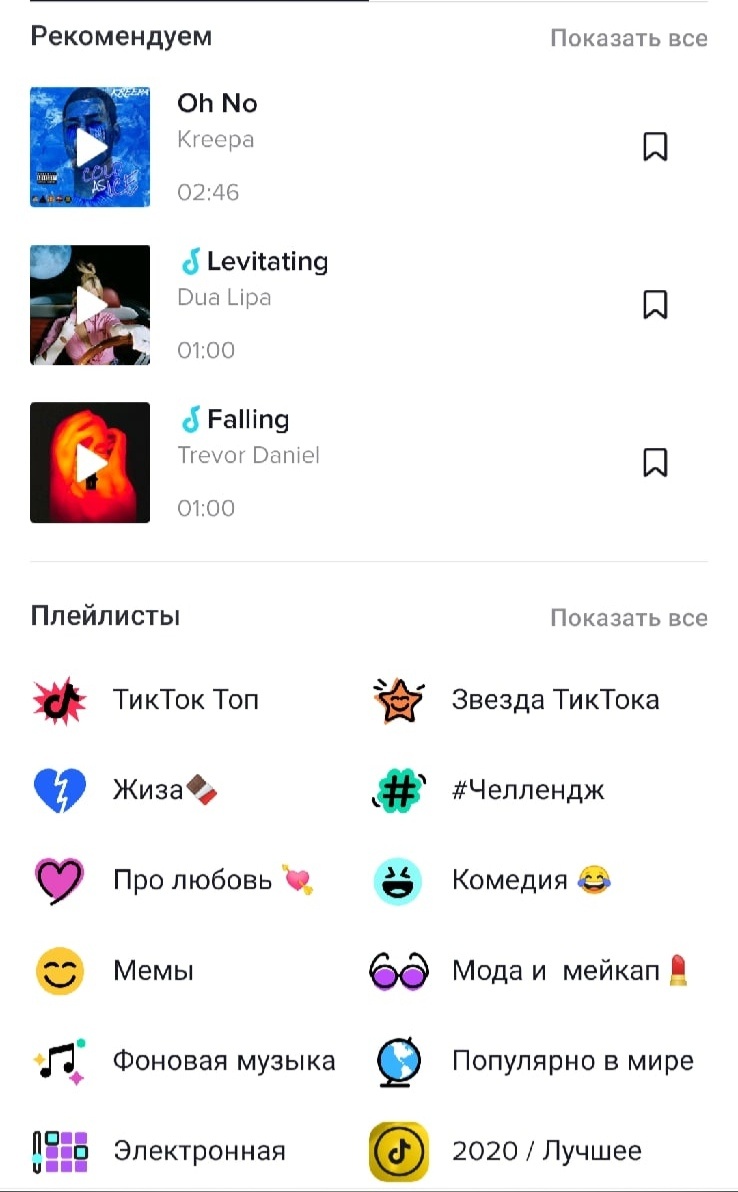738x1192 pixels.
Task: Open the Жиза broken heart playlist
Action: coord(59,789)
